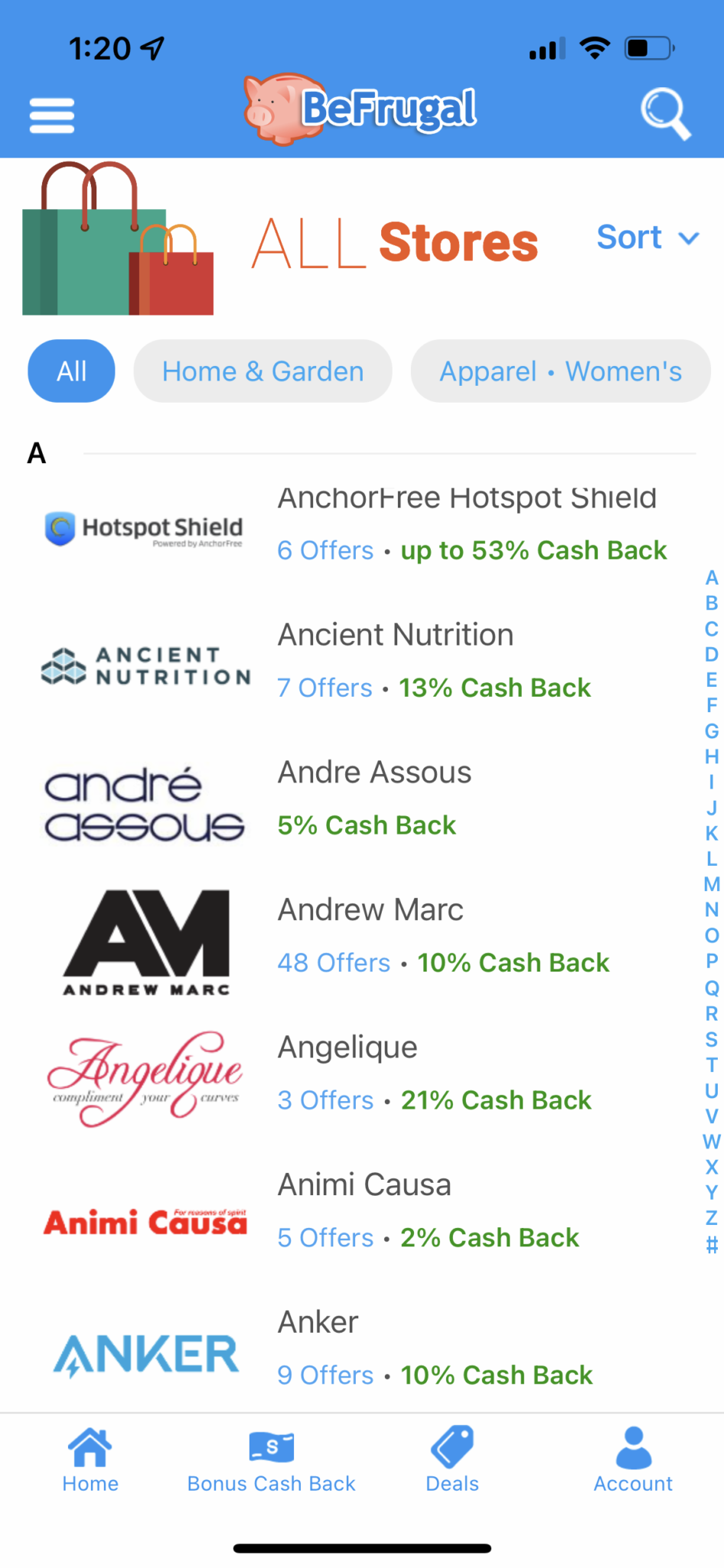Viewport: 724px width, 1568px height.
Task: Jump to # section in index
Action: [x=712, y=1245]
